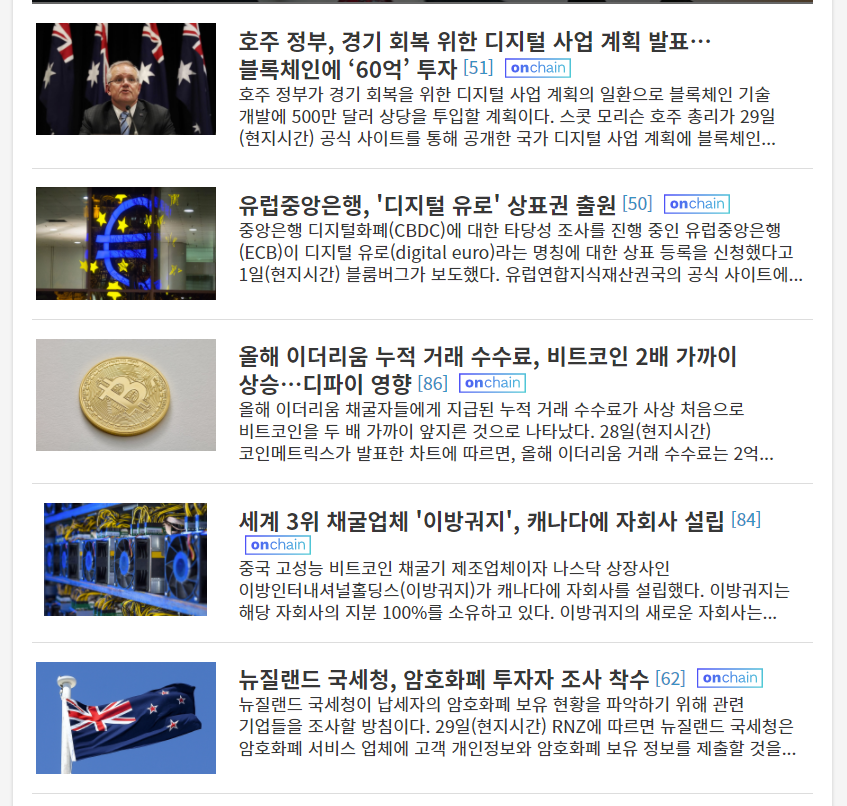Tap the onchain badge on the Ethereum article
The image size is (847, 806).
click(x=492, y=383)
